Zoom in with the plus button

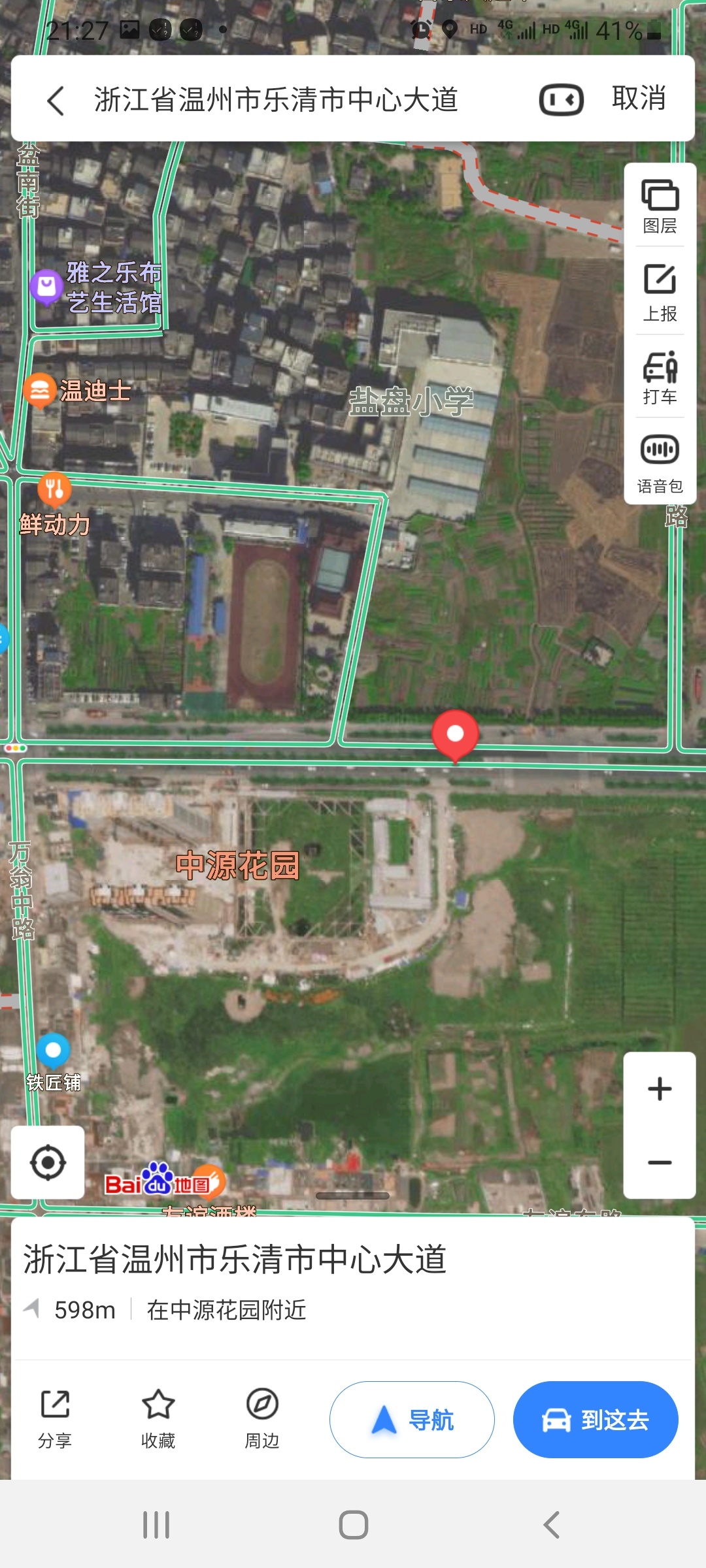pos(659,1088)
